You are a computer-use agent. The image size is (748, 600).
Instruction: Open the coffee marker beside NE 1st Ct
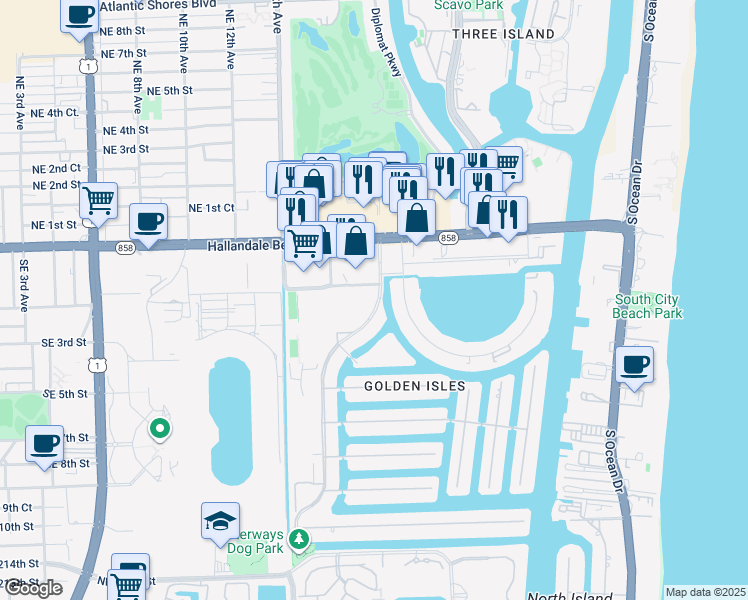click(148, 221)
